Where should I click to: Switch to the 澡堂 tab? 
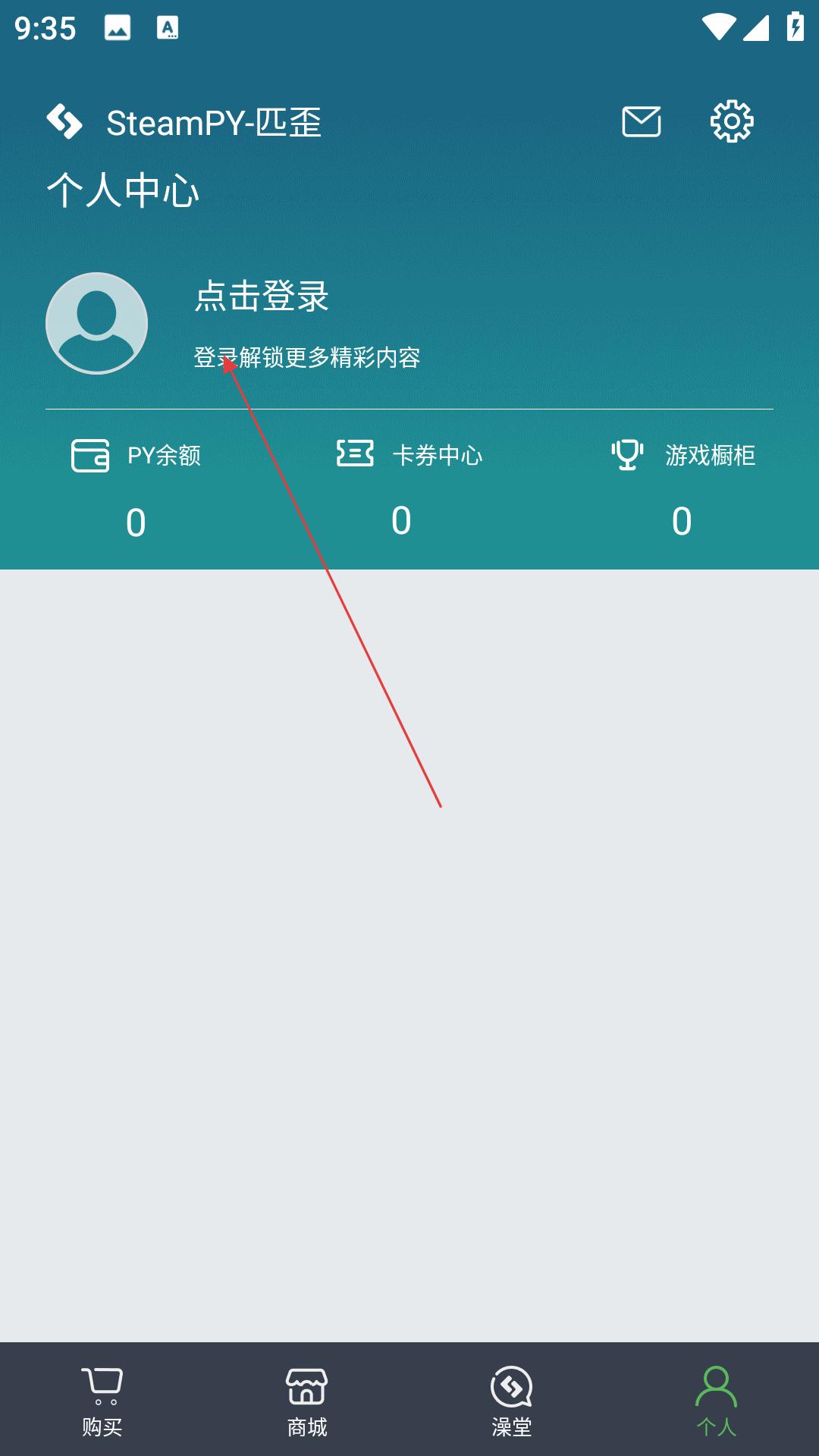(512, 1401)
